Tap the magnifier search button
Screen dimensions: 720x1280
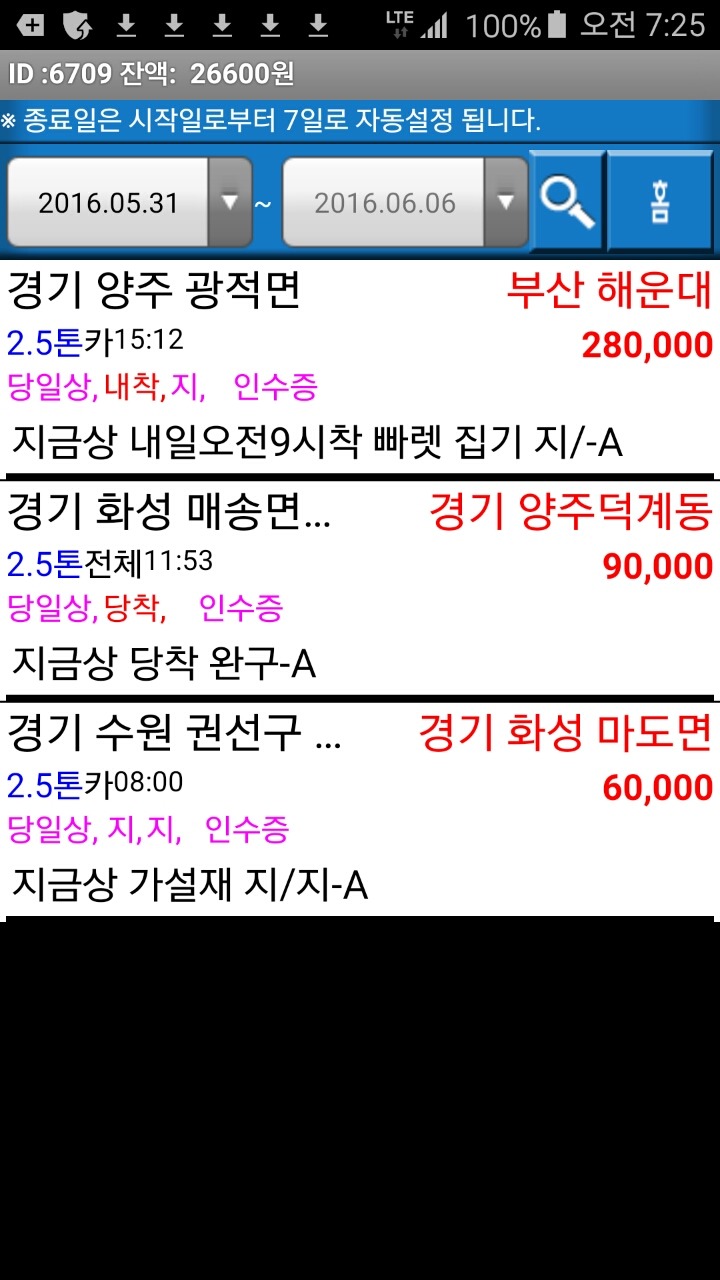click(x=567, y=201)
